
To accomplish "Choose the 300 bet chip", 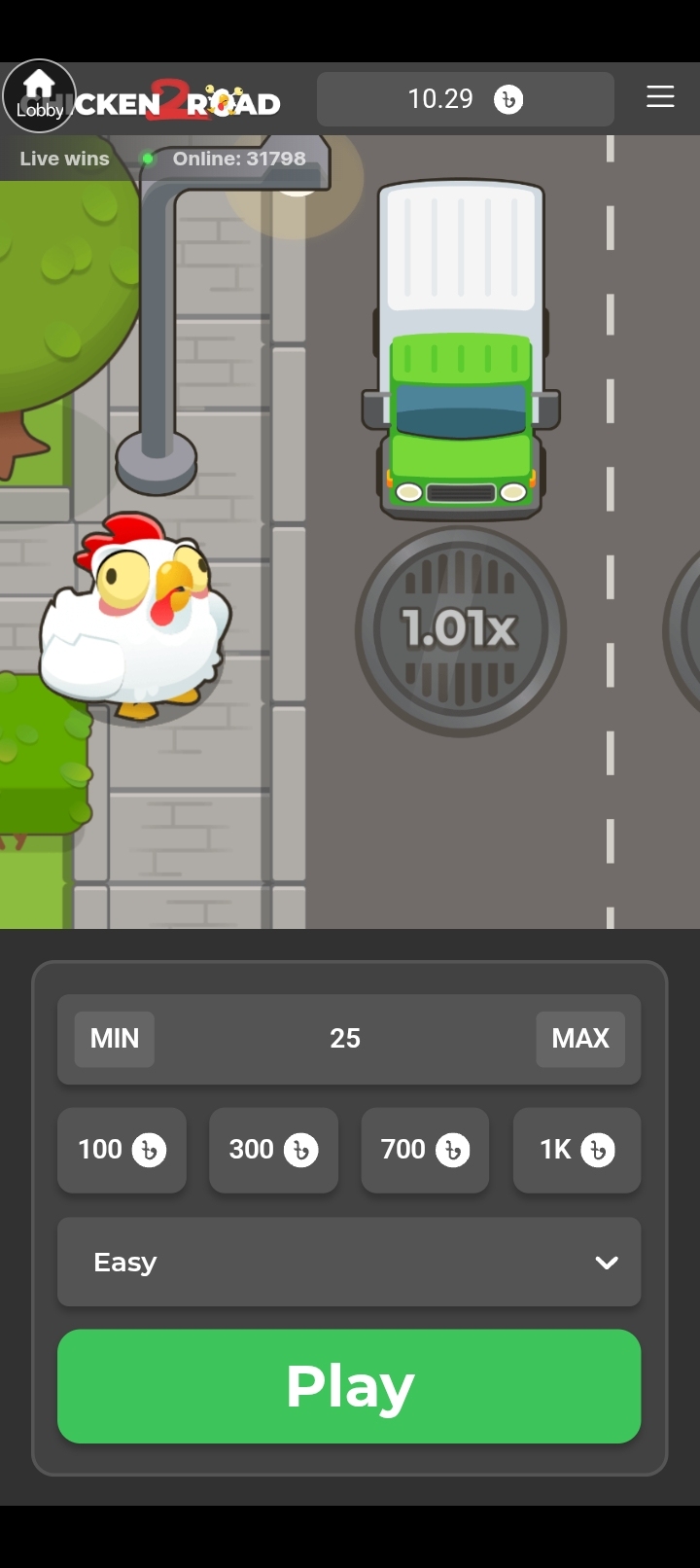I will 273,1150.
